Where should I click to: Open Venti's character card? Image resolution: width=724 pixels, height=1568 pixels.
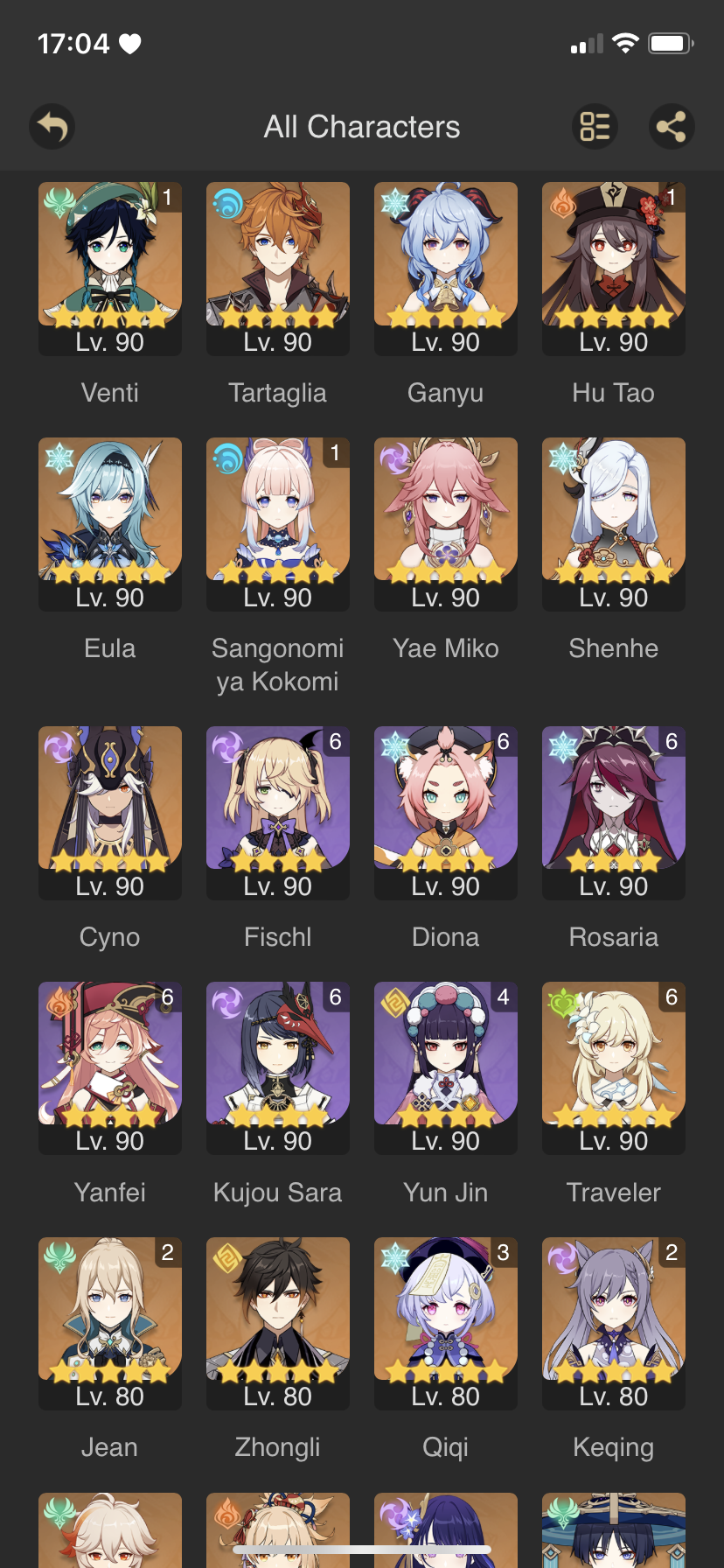tap(110, 262)
